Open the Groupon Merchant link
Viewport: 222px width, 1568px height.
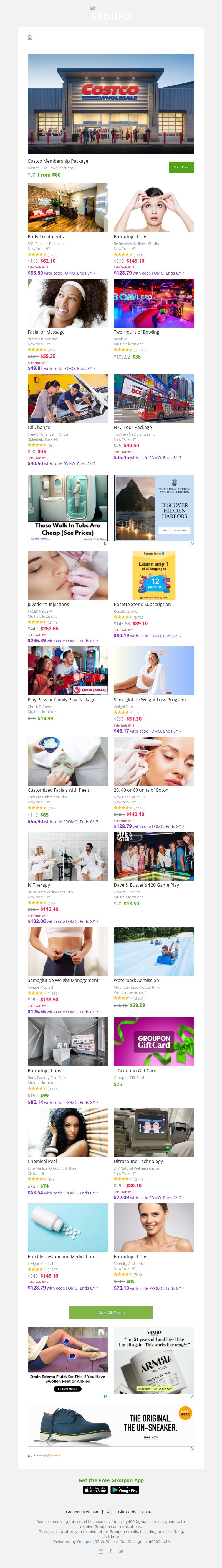(x=82, y=1511)
